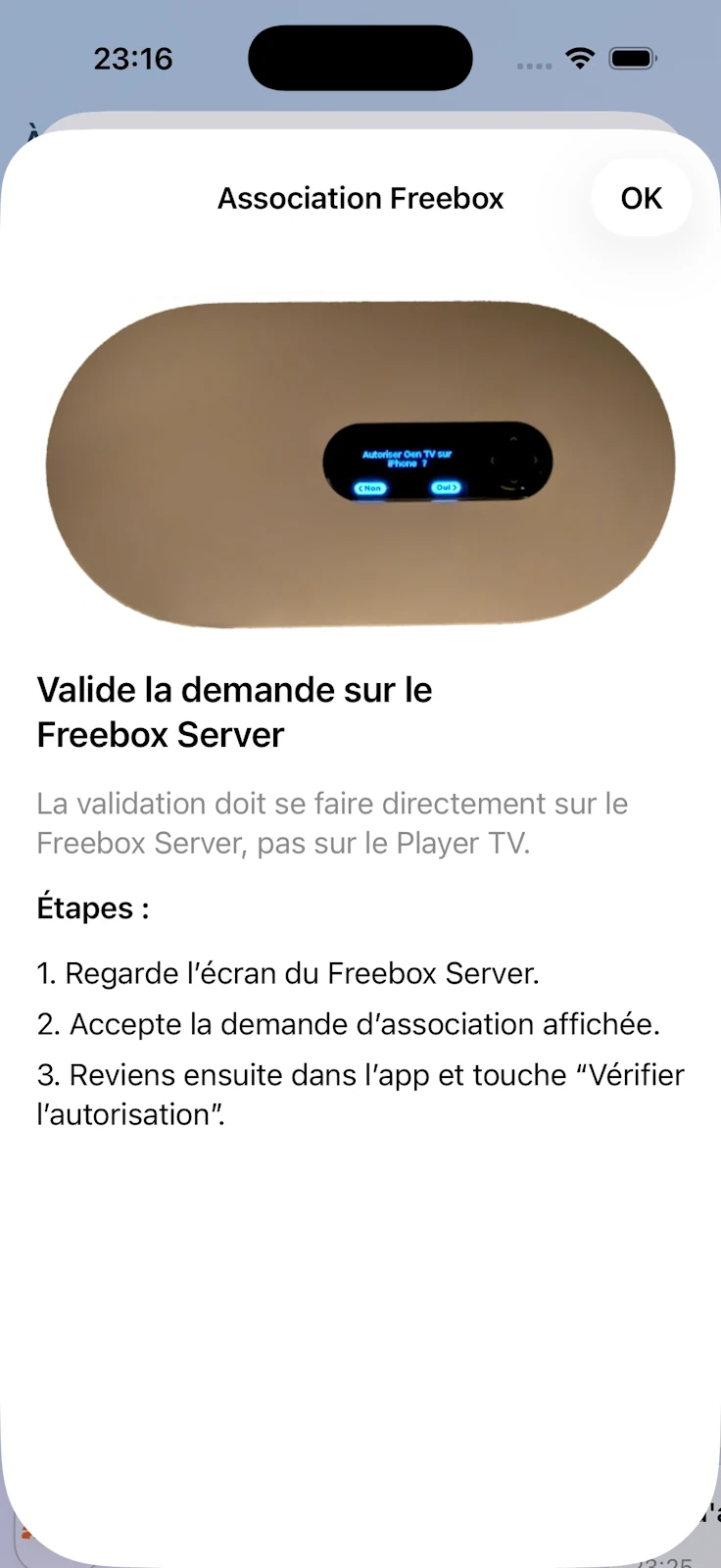Screen dimensions: 721x1568
Task: Tap "Oui" on the Freebox screen photo
Action: coord(446,487)
